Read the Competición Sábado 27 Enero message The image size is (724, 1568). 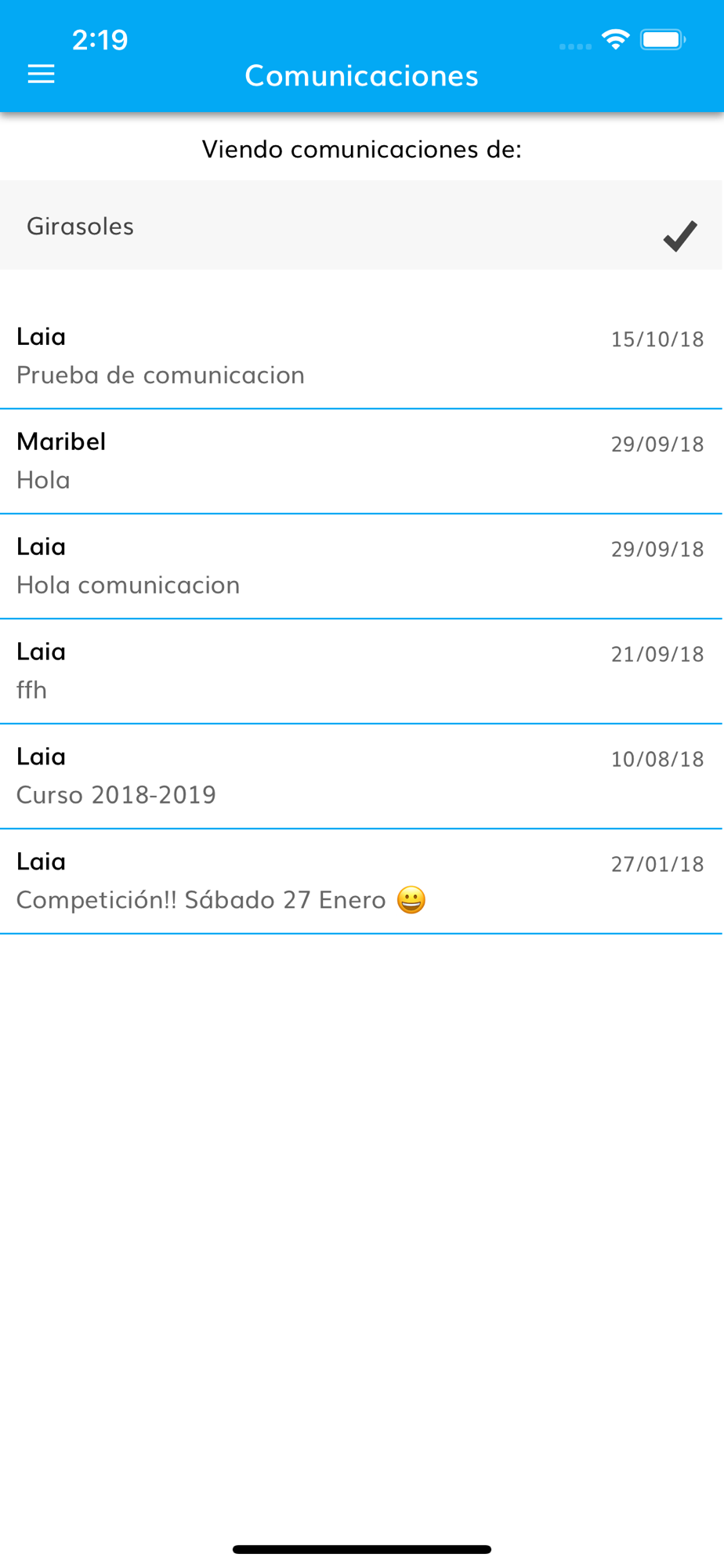pos(361,882)
